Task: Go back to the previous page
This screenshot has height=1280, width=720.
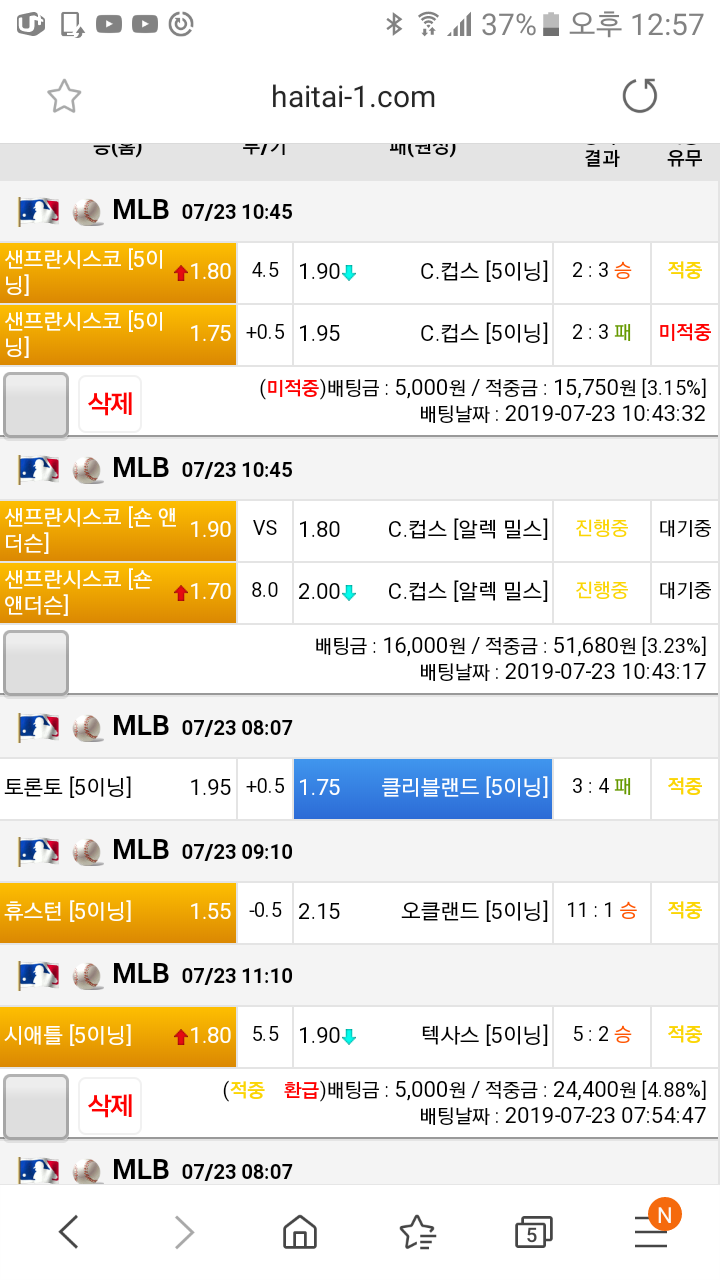Action: coord(68,1232)
